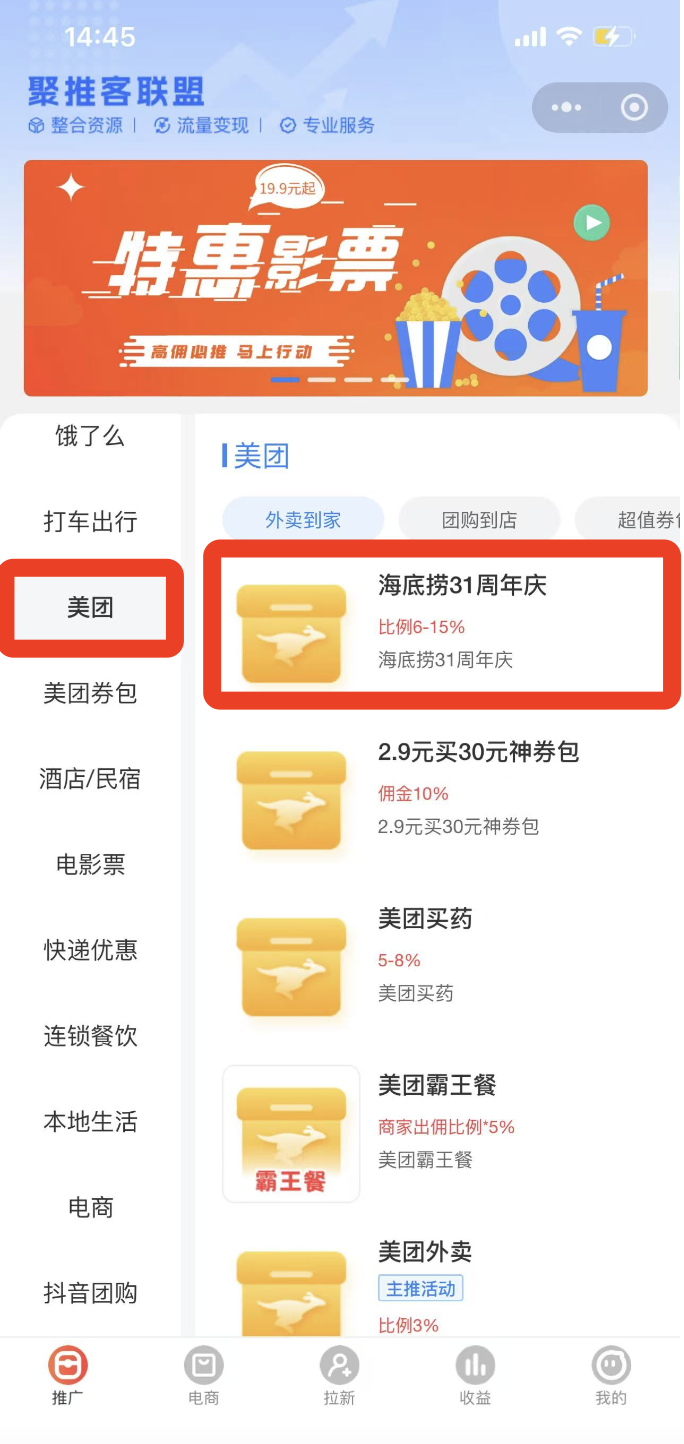The height and width of the screenshot is (1444, 684).
Task: Switch to the 团购到店 chip
Action: [479, 520]
